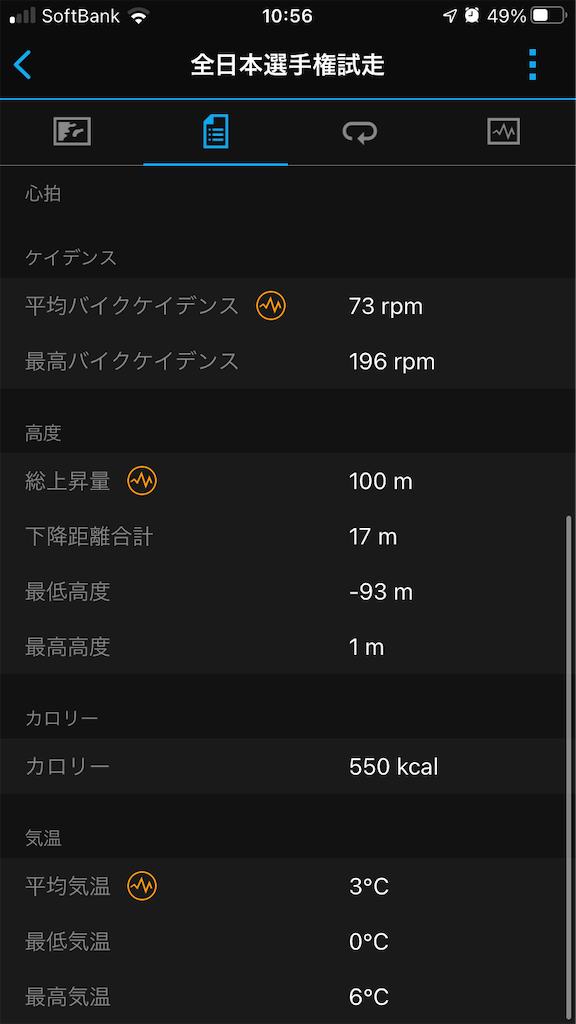The width and height of the screenshot is (576, 1024).
Task: Open the charts tab
Action: [x=504, y=132]
